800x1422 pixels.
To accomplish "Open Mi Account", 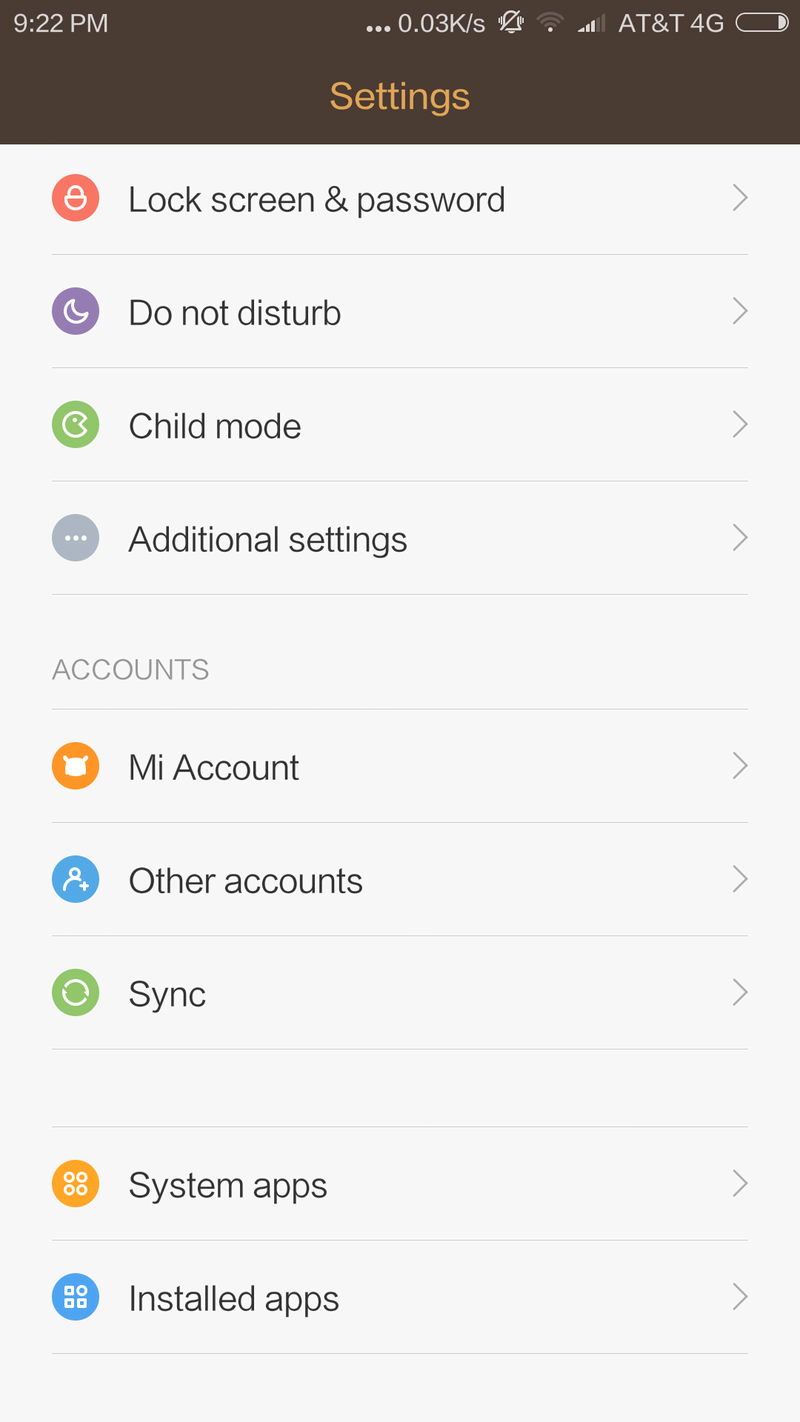I will pyautogui.click(x=400, y=766).
